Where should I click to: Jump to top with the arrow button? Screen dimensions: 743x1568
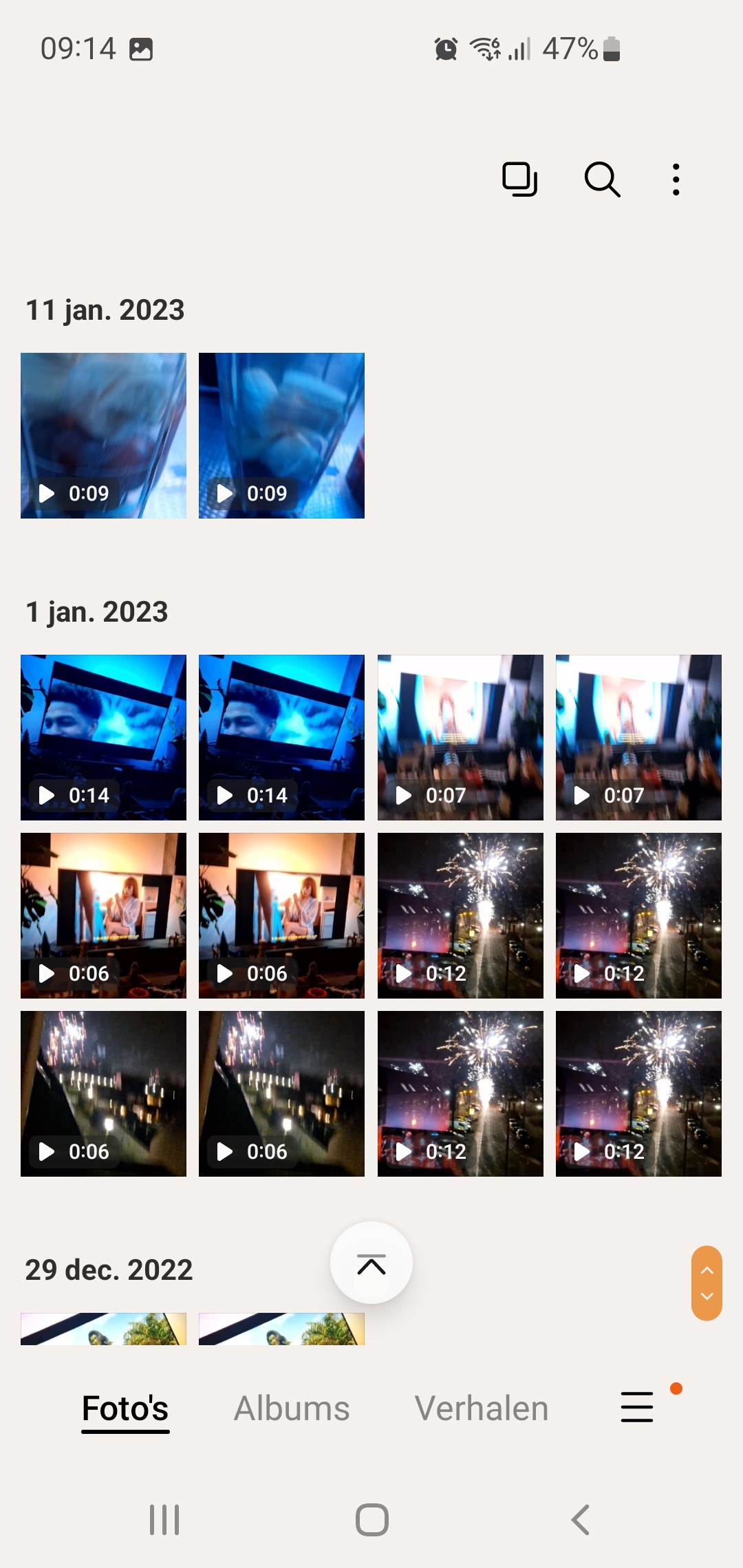click(371, 1263)
